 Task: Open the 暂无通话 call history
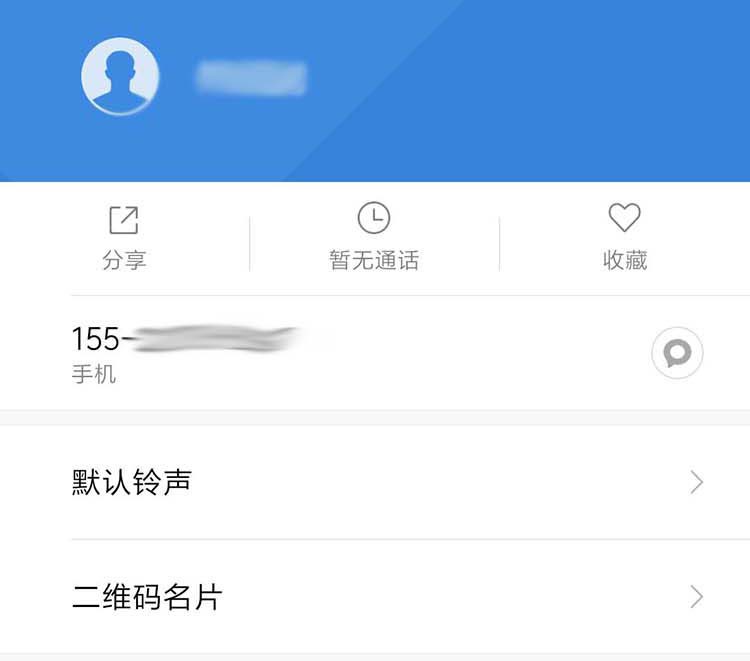tap(374, 237)
